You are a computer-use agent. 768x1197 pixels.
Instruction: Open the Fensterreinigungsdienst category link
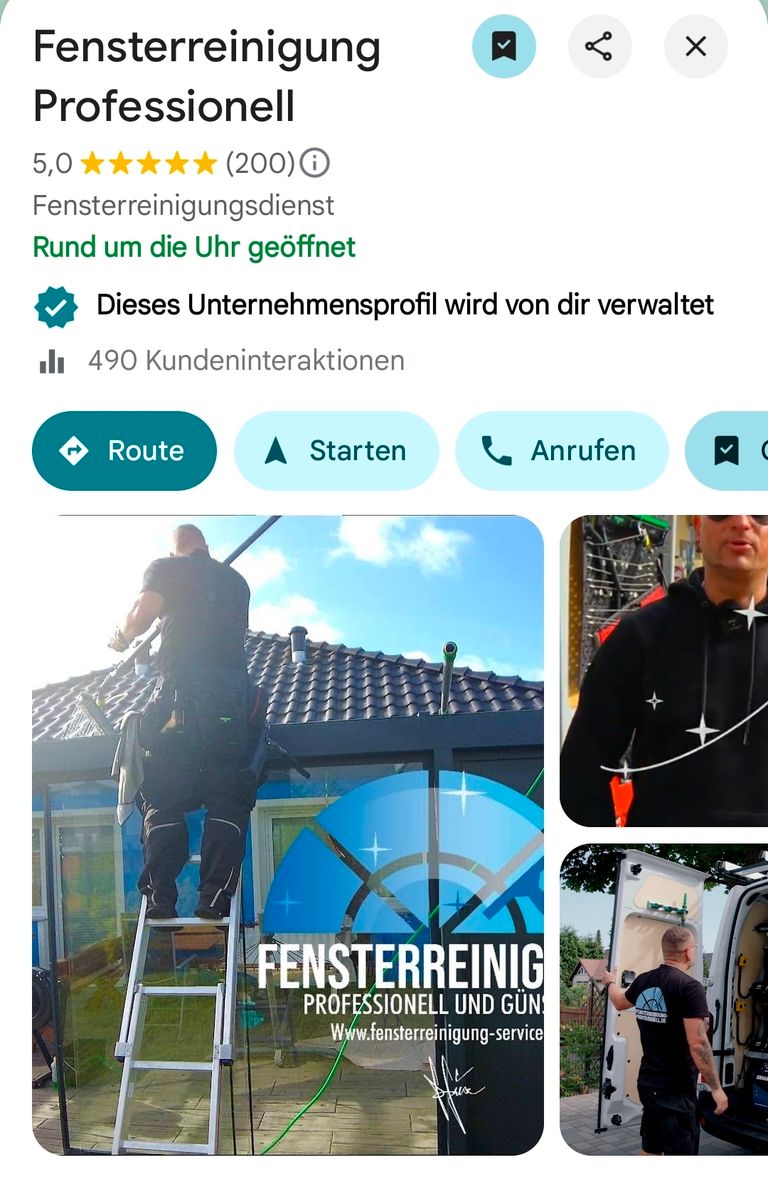pyautogui.click(x=185, y=205)
